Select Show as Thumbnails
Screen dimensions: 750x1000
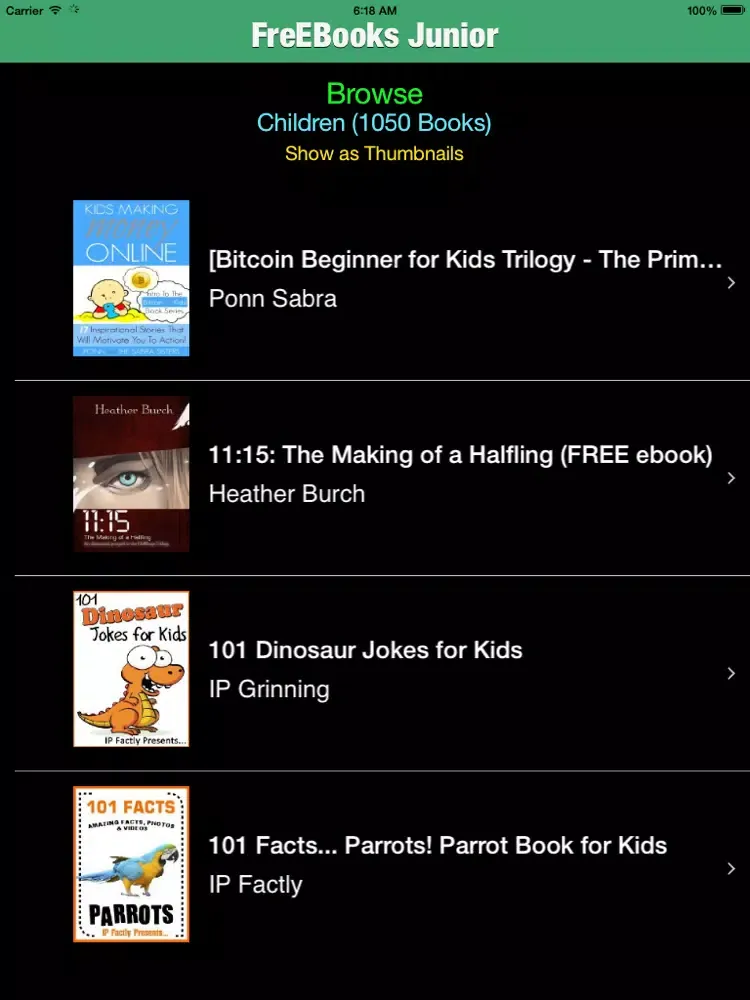click(374, 154)
